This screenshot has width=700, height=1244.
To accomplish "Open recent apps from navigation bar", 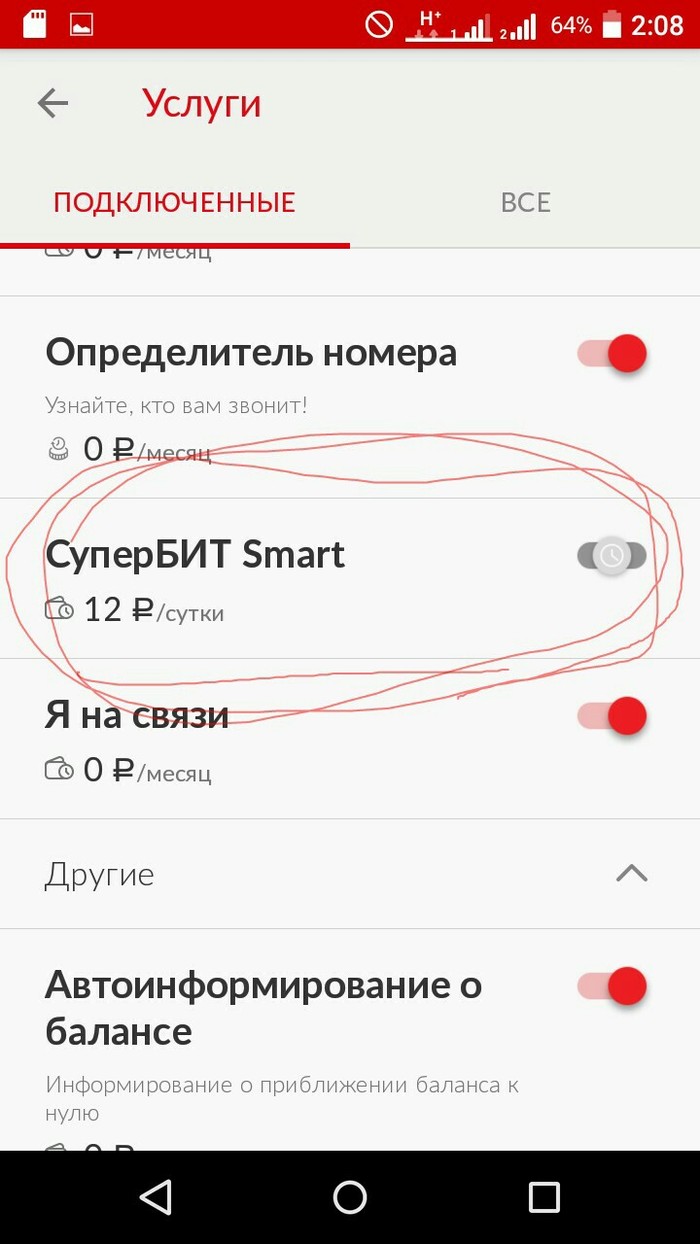I will [543, 1197].
